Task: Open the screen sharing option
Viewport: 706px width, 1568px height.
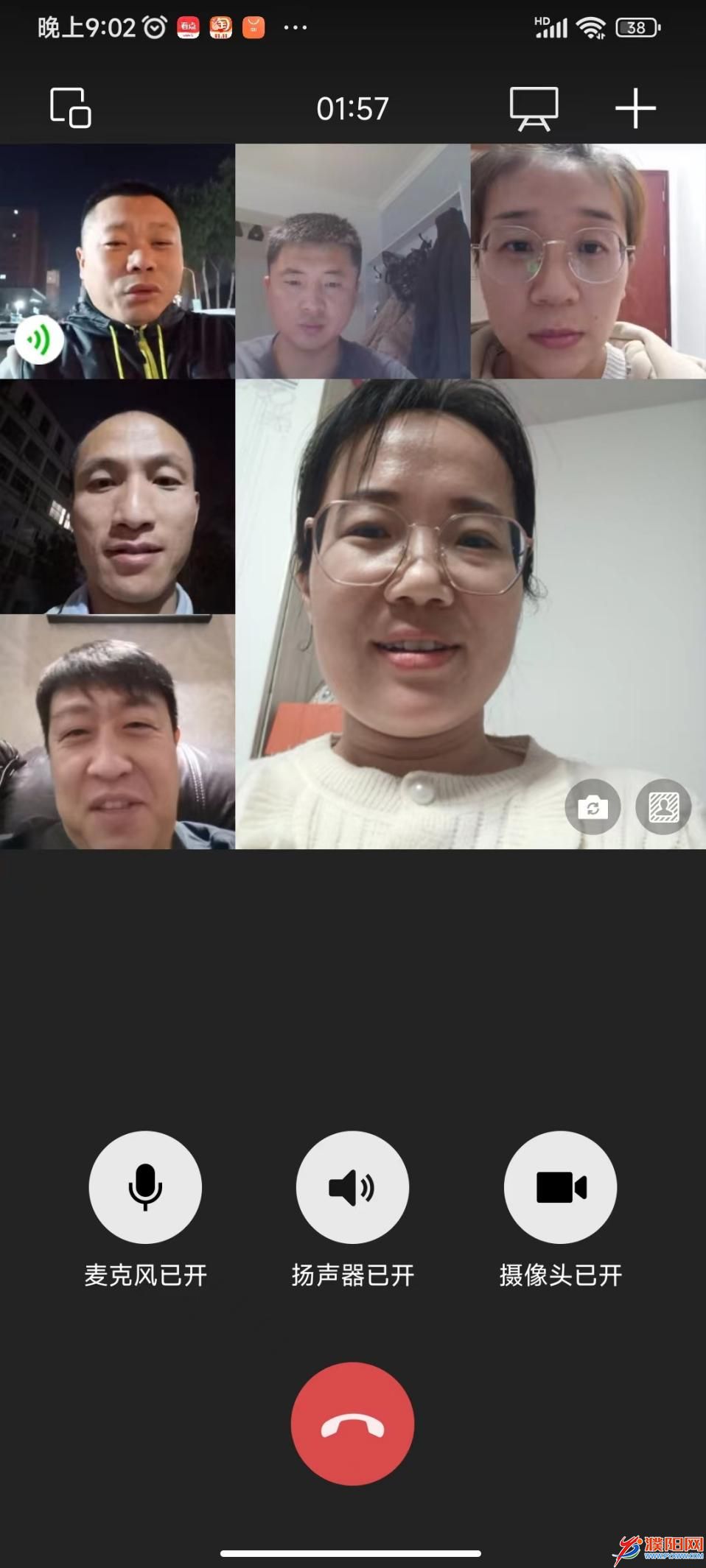Action: 534,109
